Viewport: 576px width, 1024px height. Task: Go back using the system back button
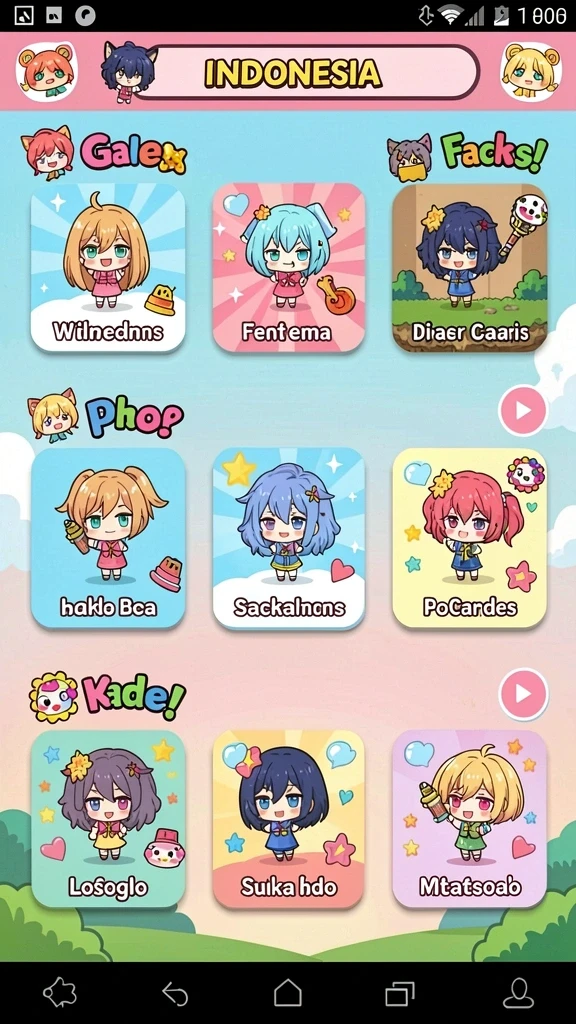[175, 994]
